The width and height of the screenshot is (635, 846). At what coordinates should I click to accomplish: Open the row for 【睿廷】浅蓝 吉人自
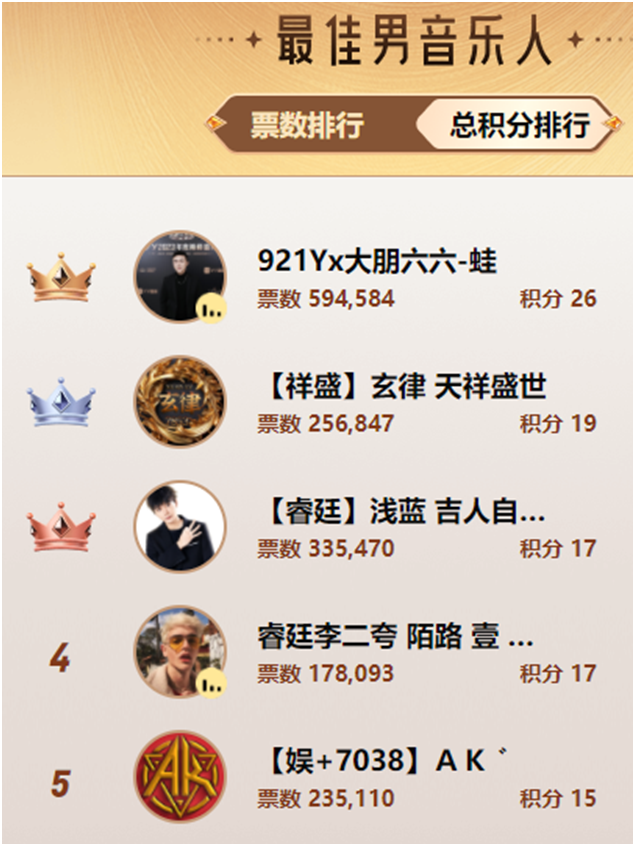pyautogui.click(x=401, y=513)
